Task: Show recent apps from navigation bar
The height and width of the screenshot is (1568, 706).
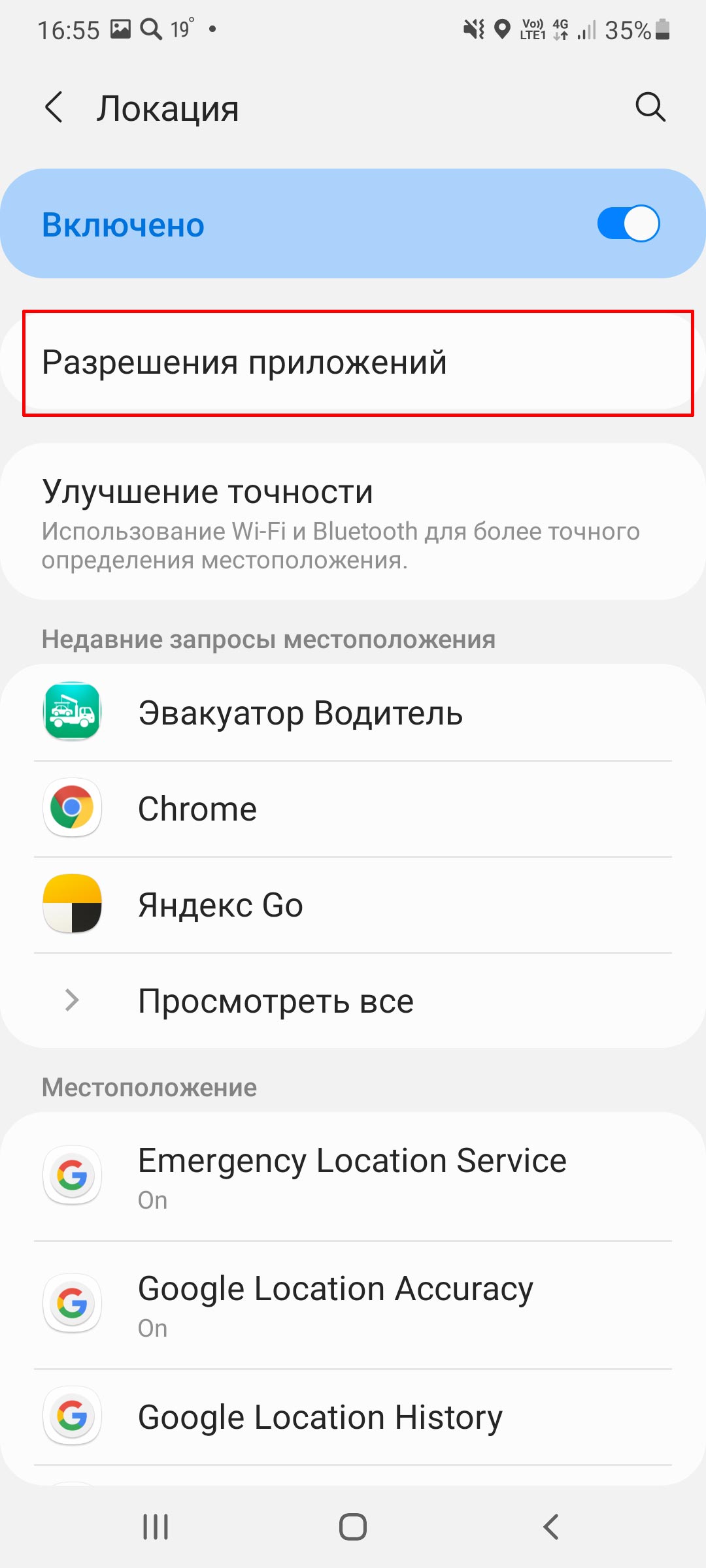Action: 156,1527
